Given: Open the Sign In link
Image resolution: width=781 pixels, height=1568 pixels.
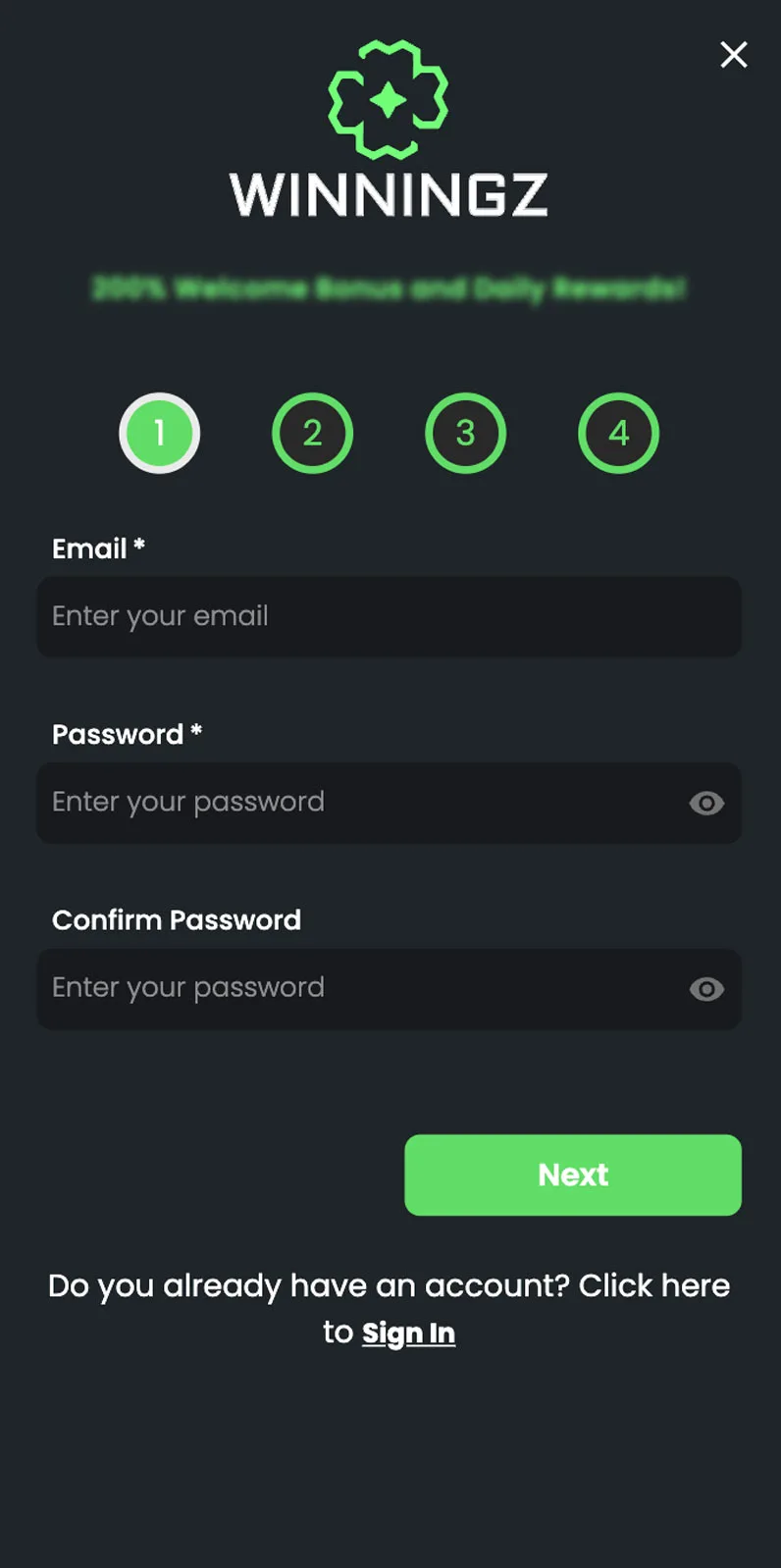Looking at the screenshot, I should [408, 1333].
